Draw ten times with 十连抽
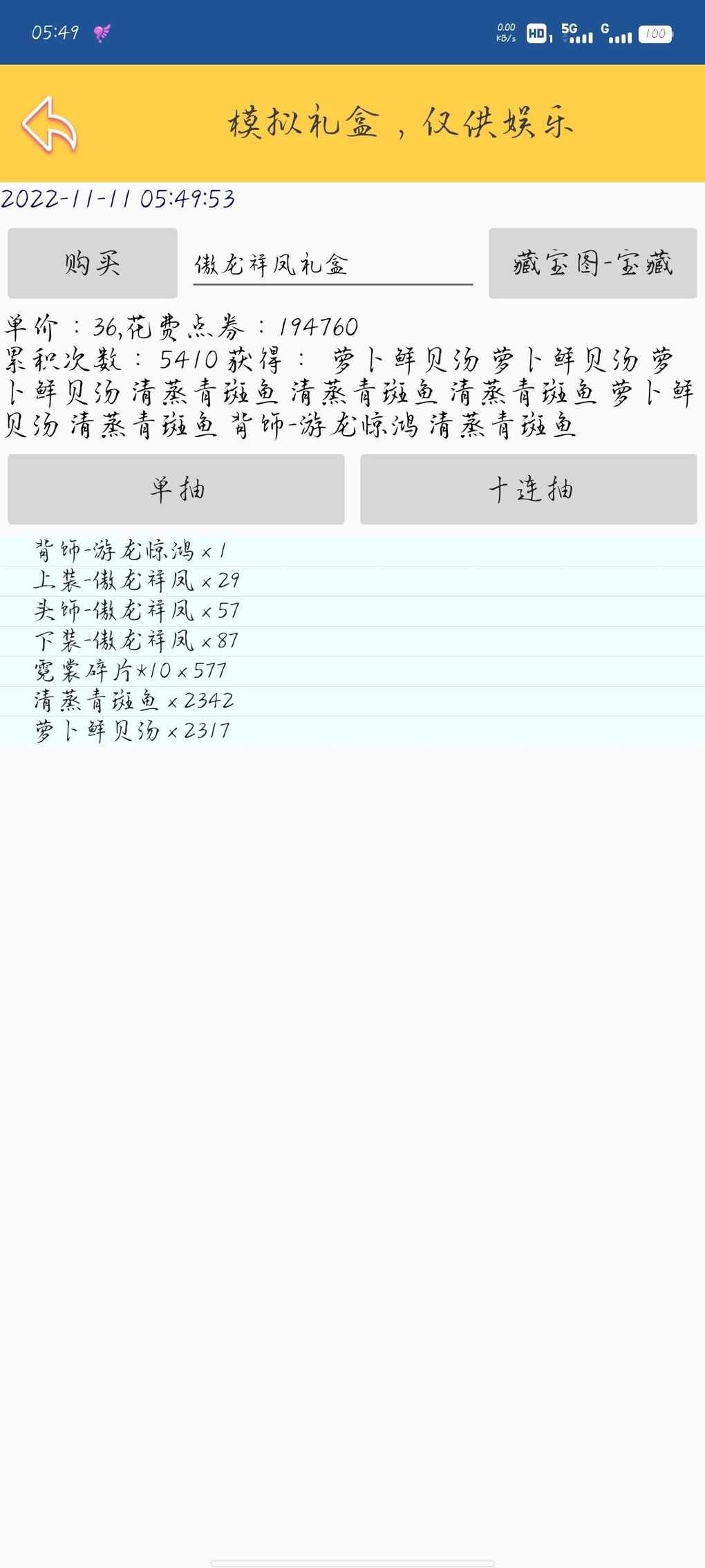This screenshot has width=705, height=1568. (x=529, y=489)
